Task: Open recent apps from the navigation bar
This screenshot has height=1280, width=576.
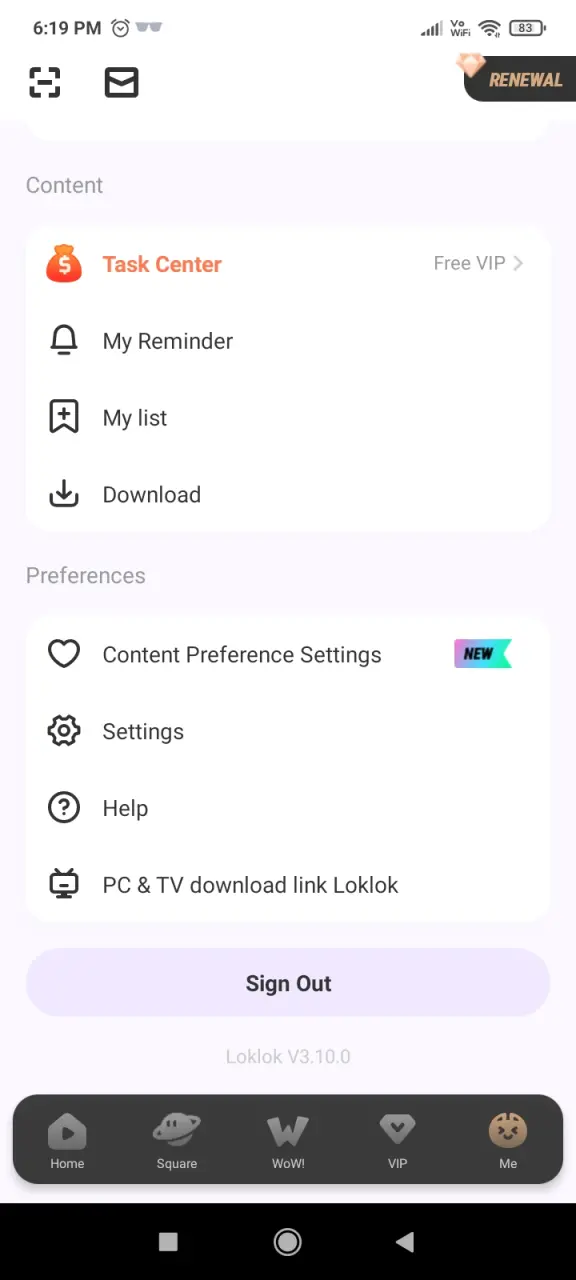Action: [168, 1242]
